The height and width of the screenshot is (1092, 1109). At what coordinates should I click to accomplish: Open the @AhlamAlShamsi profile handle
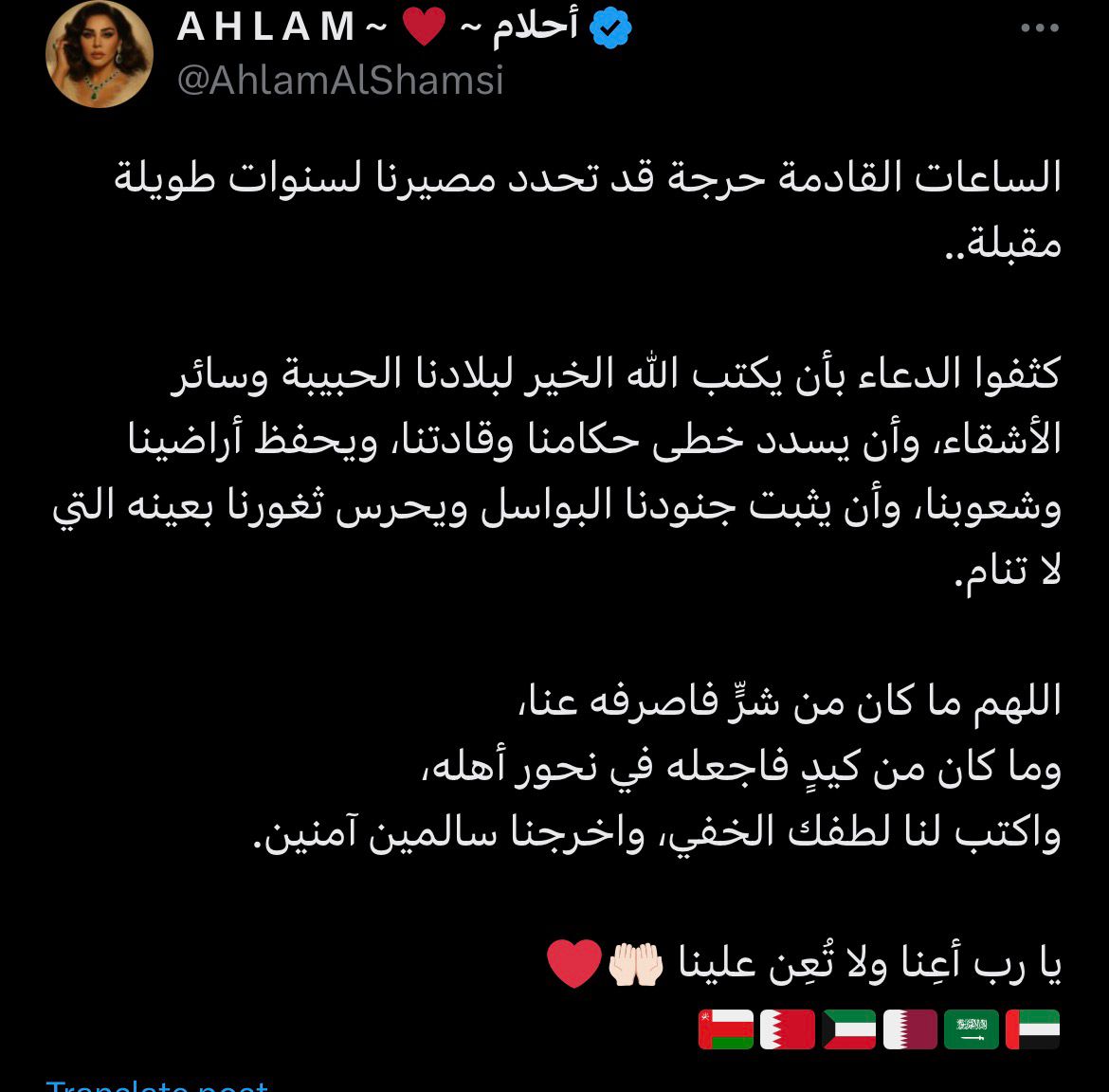(340, 82)
